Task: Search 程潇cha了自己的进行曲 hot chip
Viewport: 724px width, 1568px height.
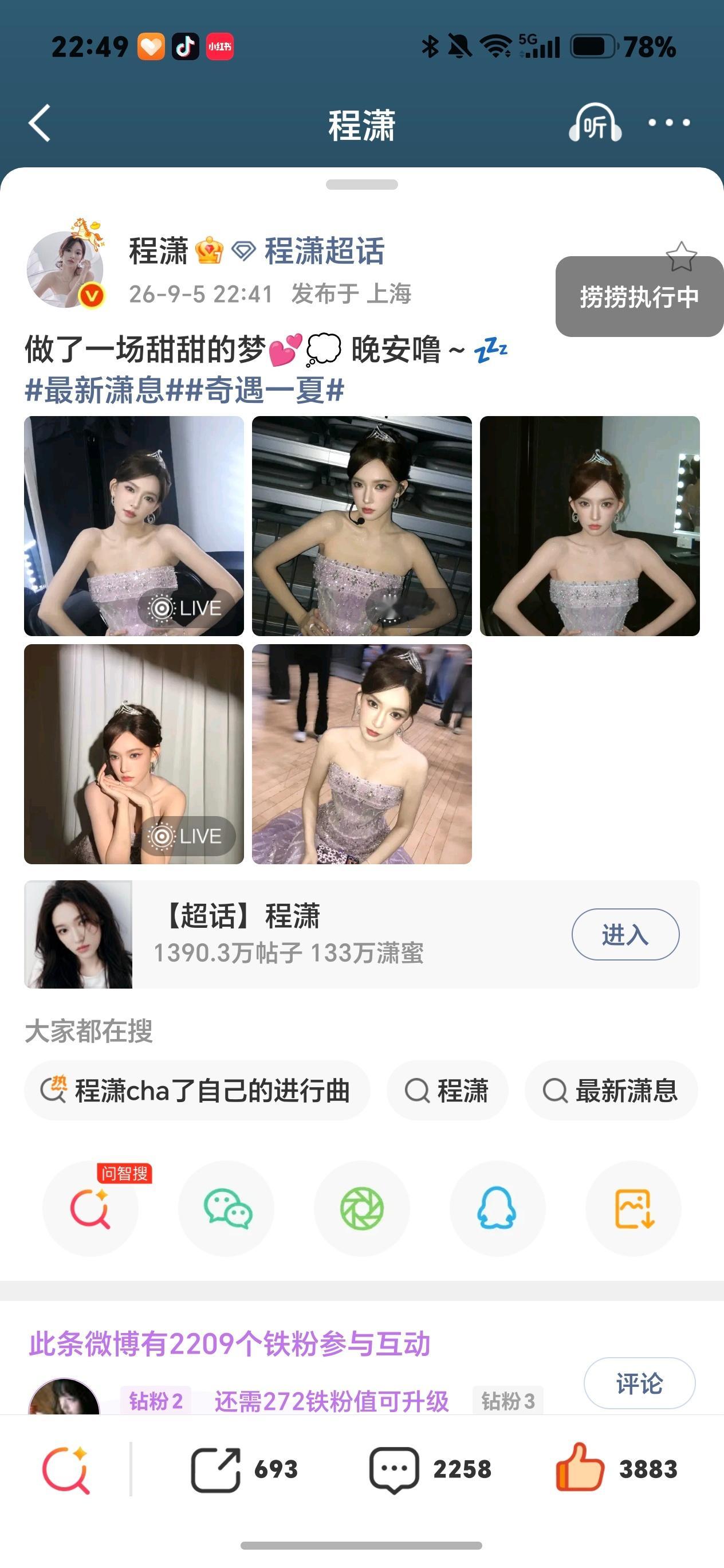Action: [196, 1091]
